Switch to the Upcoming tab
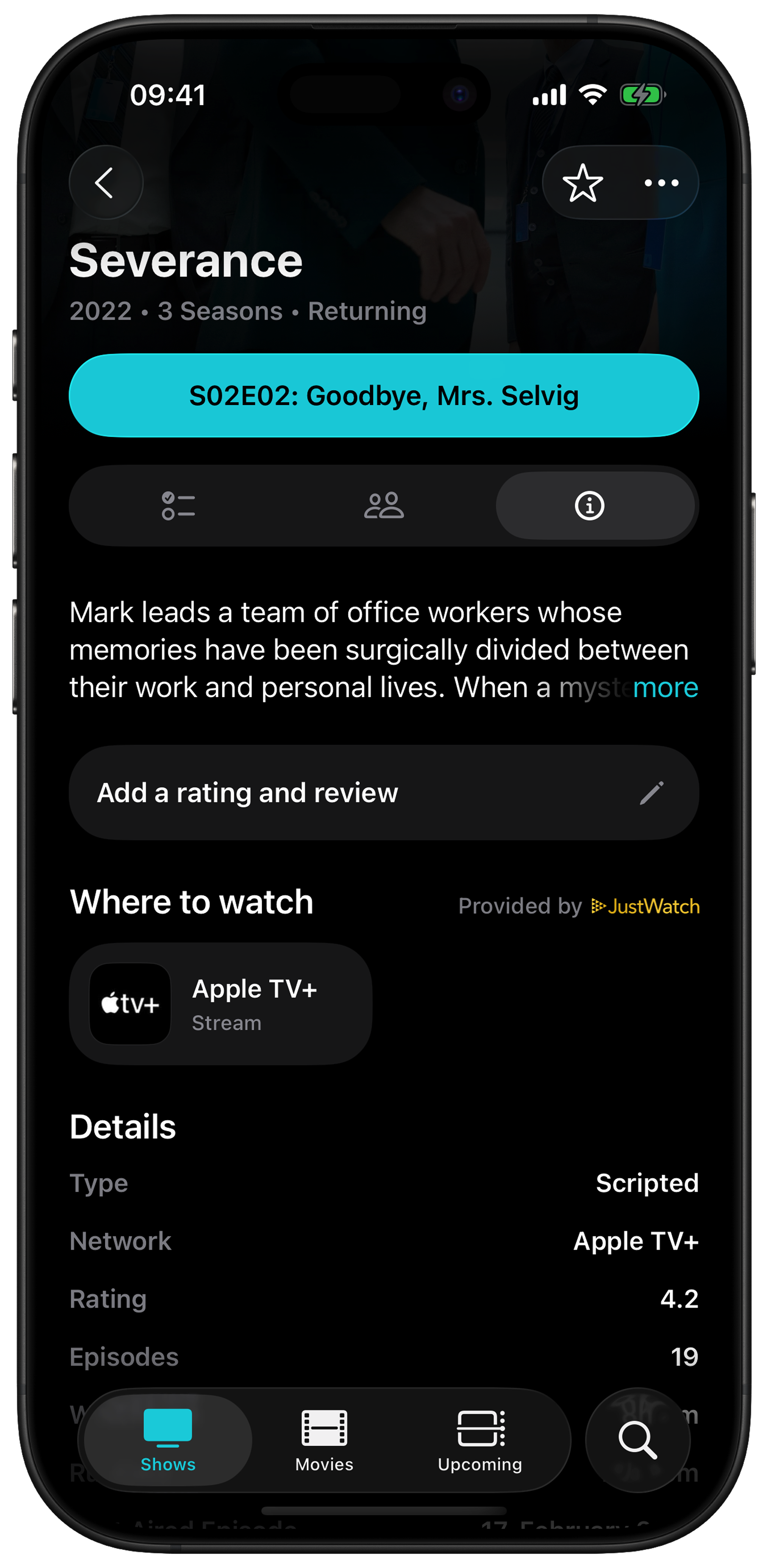The image size is (767, 1568). click(x=480, y=1440)
